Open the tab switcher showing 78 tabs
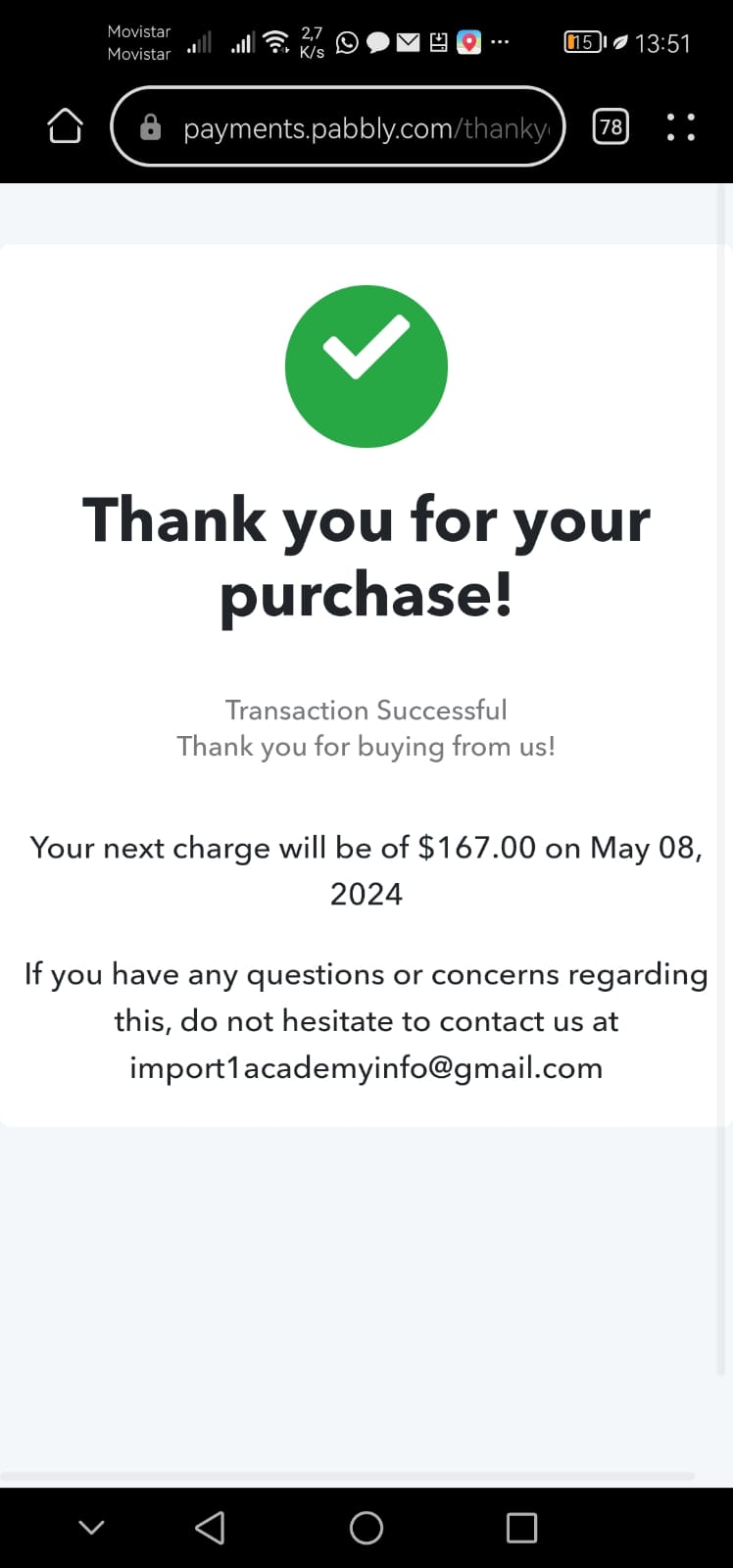Viewport: 733px width, 1568px height. click(x=611, y=126)
